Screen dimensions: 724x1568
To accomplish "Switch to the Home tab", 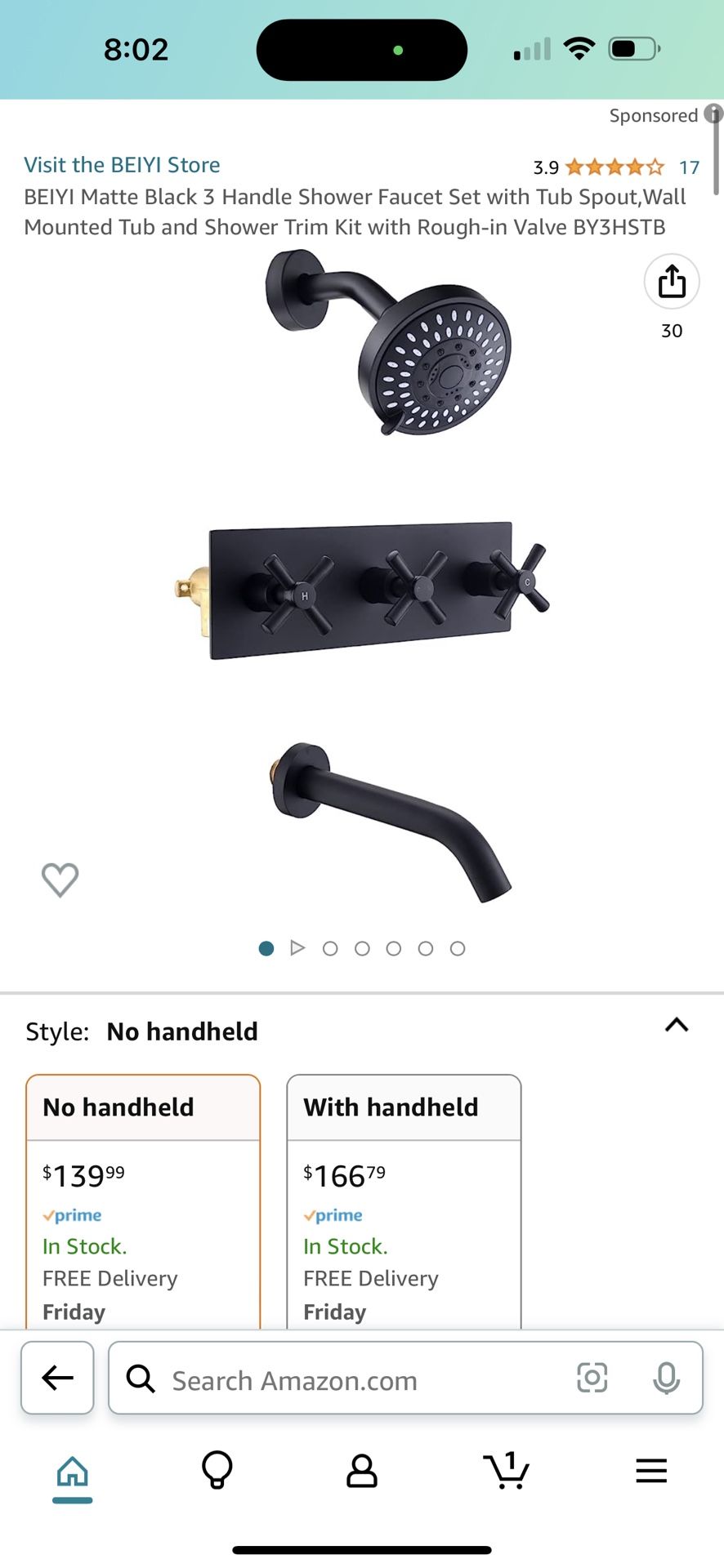I will pyautogui.click(x=72, y=1472).
